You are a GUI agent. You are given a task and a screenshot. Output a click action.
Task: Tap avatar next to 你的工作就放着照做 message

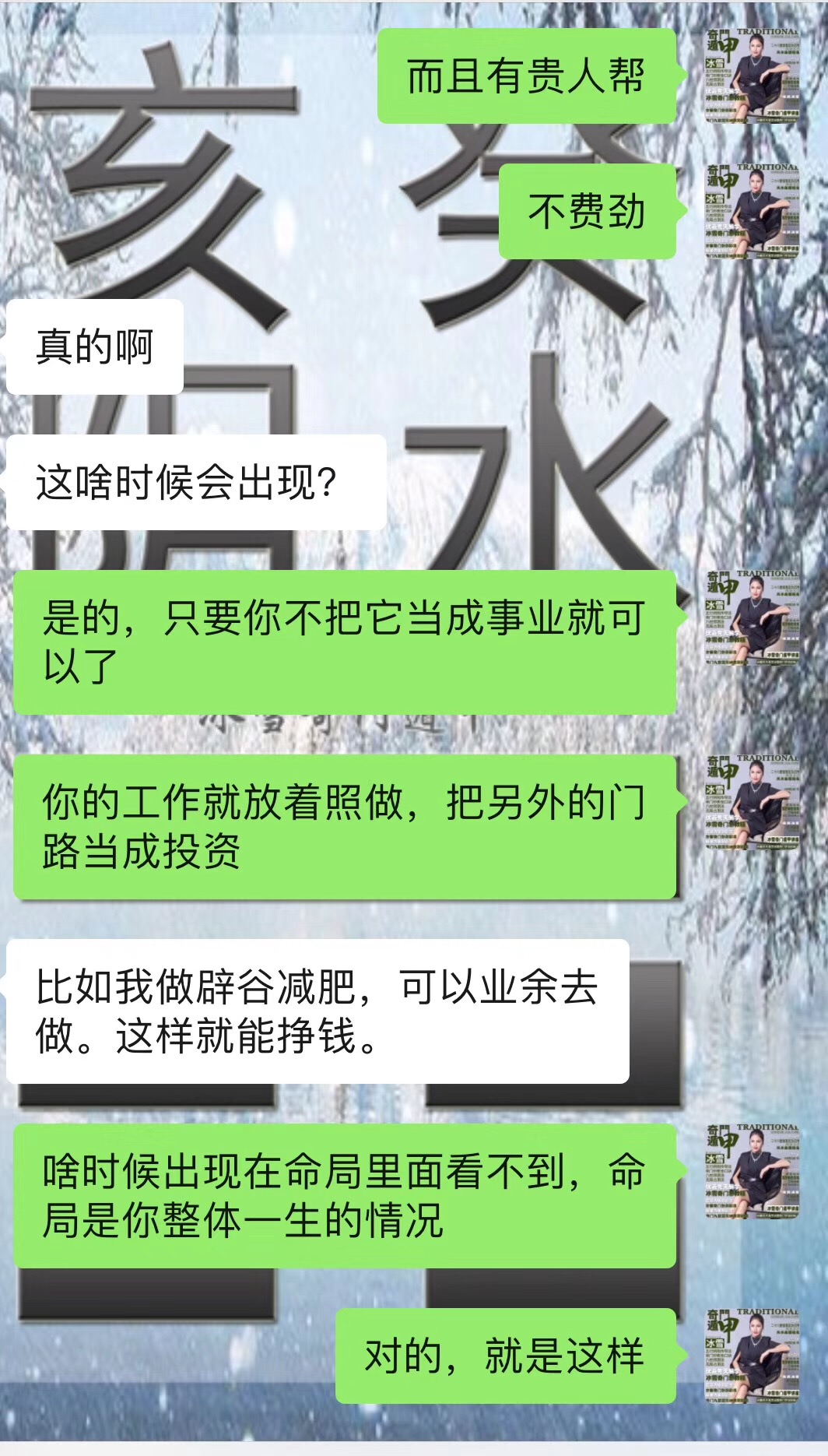pos(752,802)
